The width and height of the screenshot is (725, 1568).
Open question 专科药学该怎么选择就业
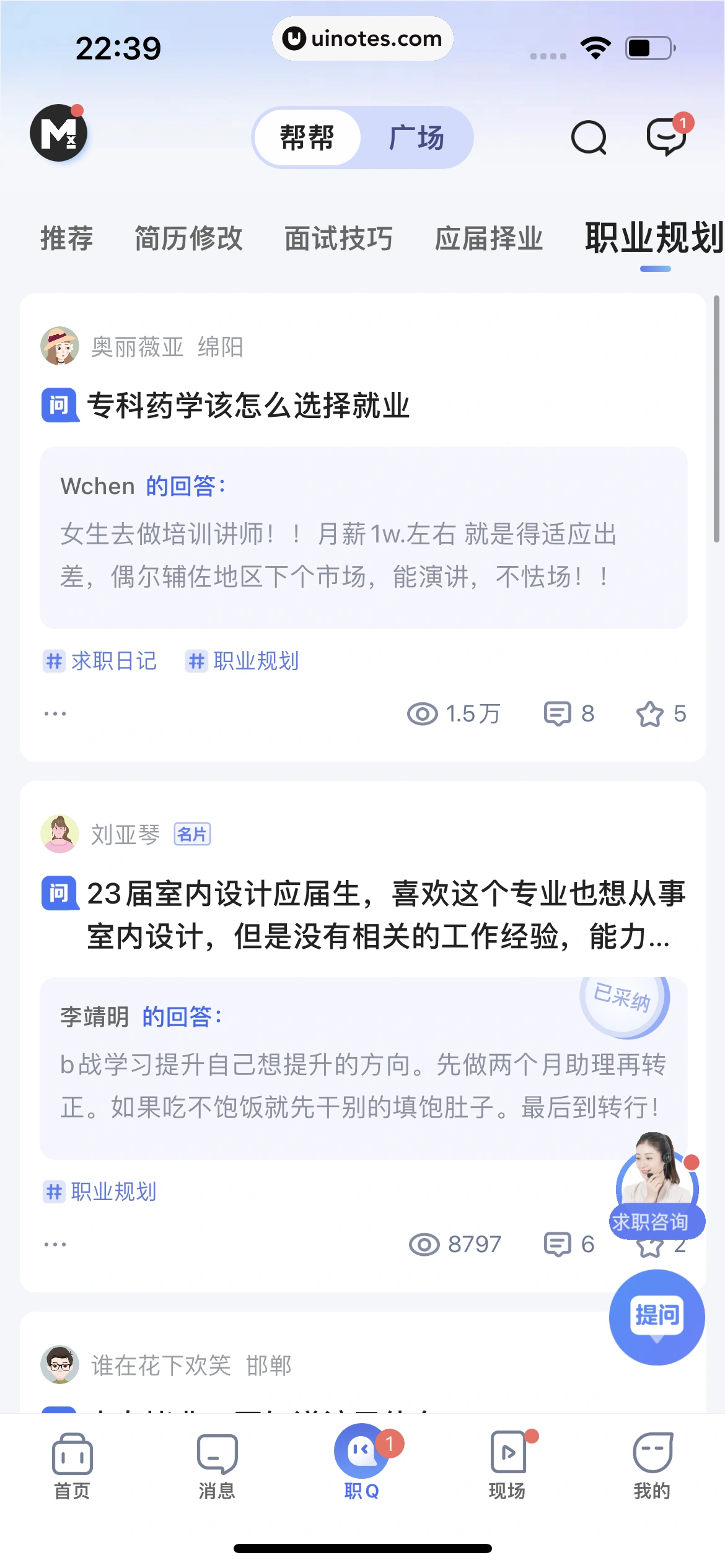click(x=248, y=406)
